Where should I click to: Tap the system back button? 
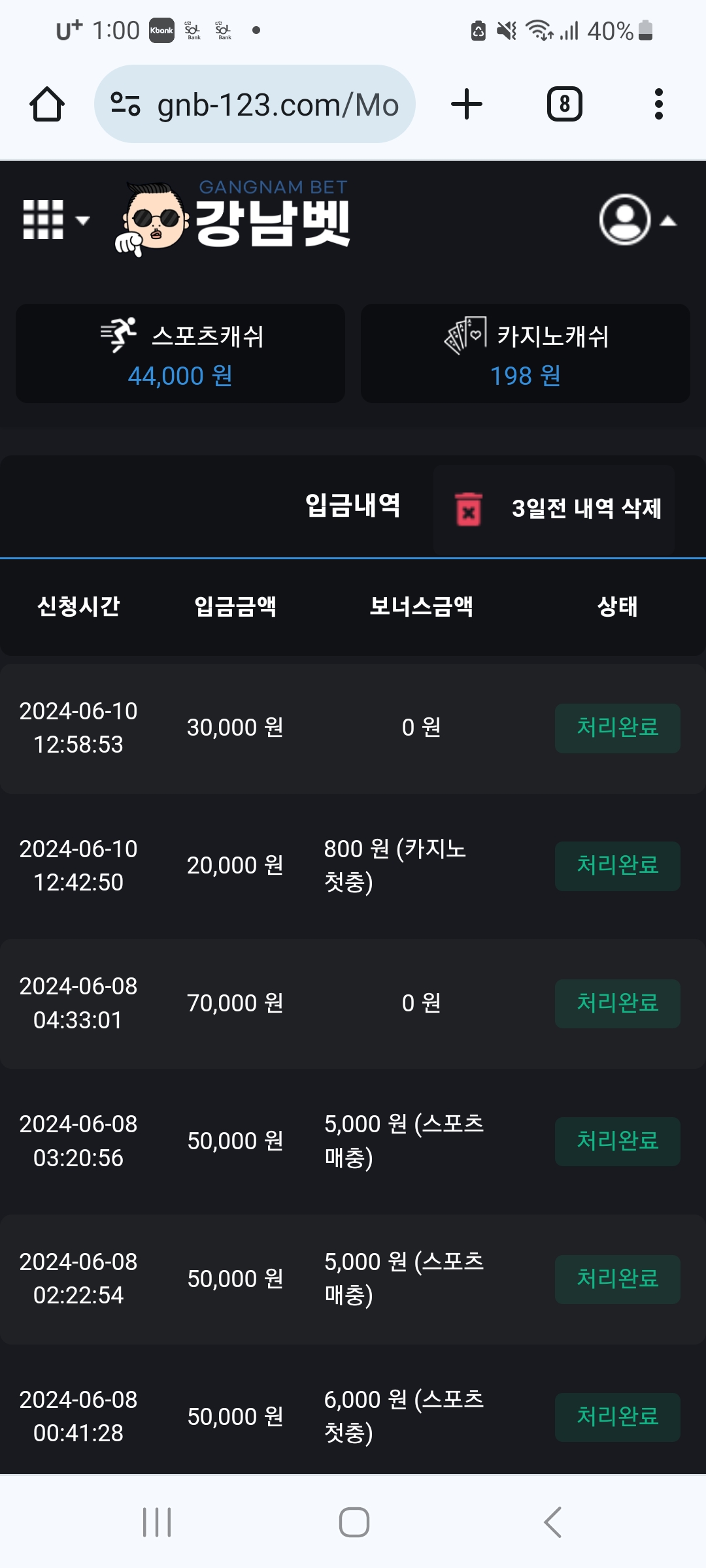coord(552,1522)
